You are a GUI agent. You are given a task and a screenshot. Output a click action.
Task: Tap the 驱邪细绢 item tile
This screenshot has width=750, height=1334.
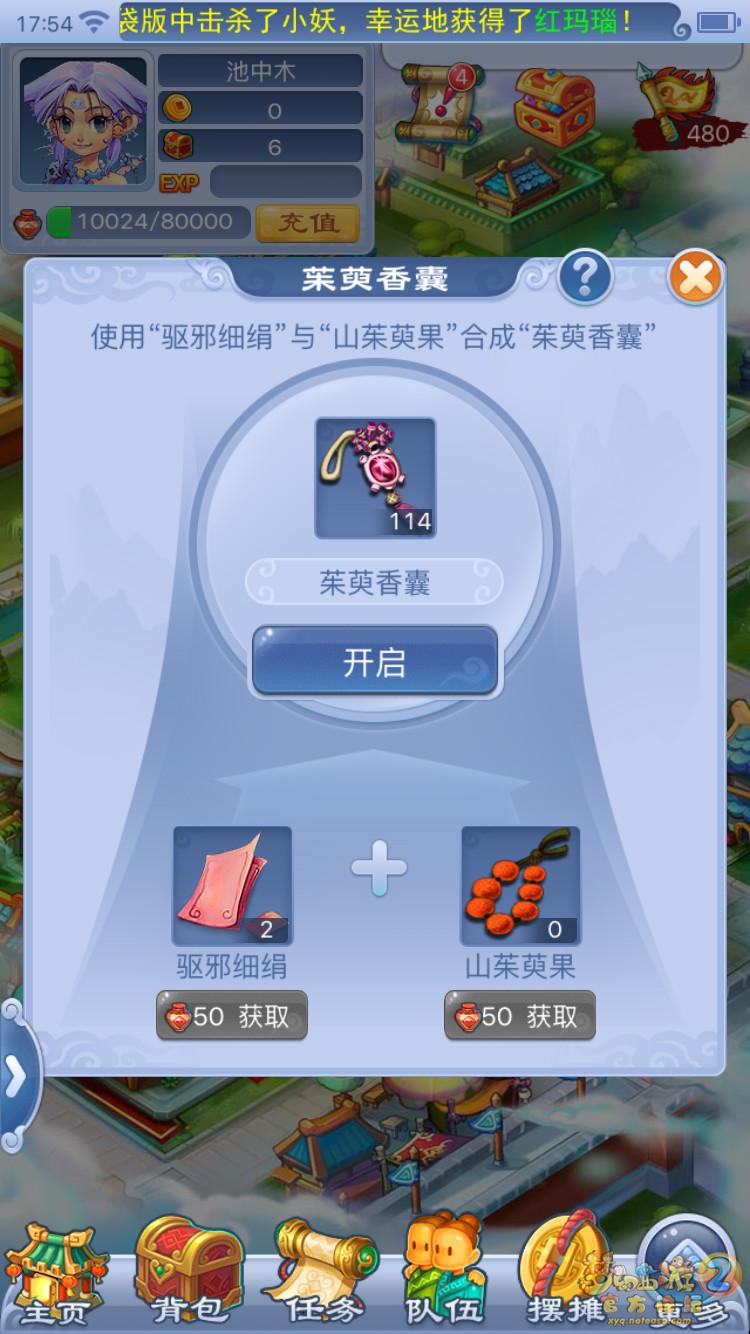pos(232,886)
